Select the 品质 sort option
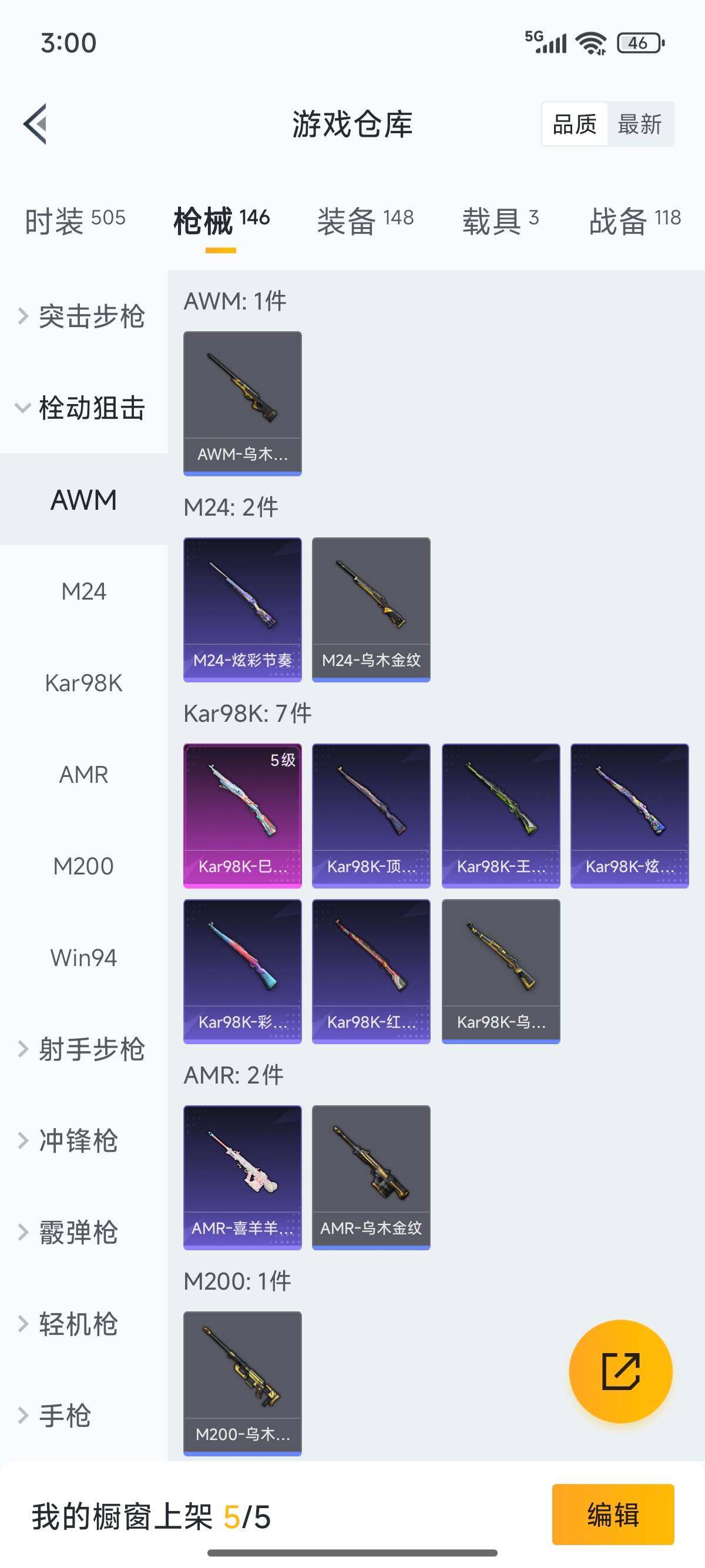705x1568 pixels. pyautogui.click(x=574, y=124)
